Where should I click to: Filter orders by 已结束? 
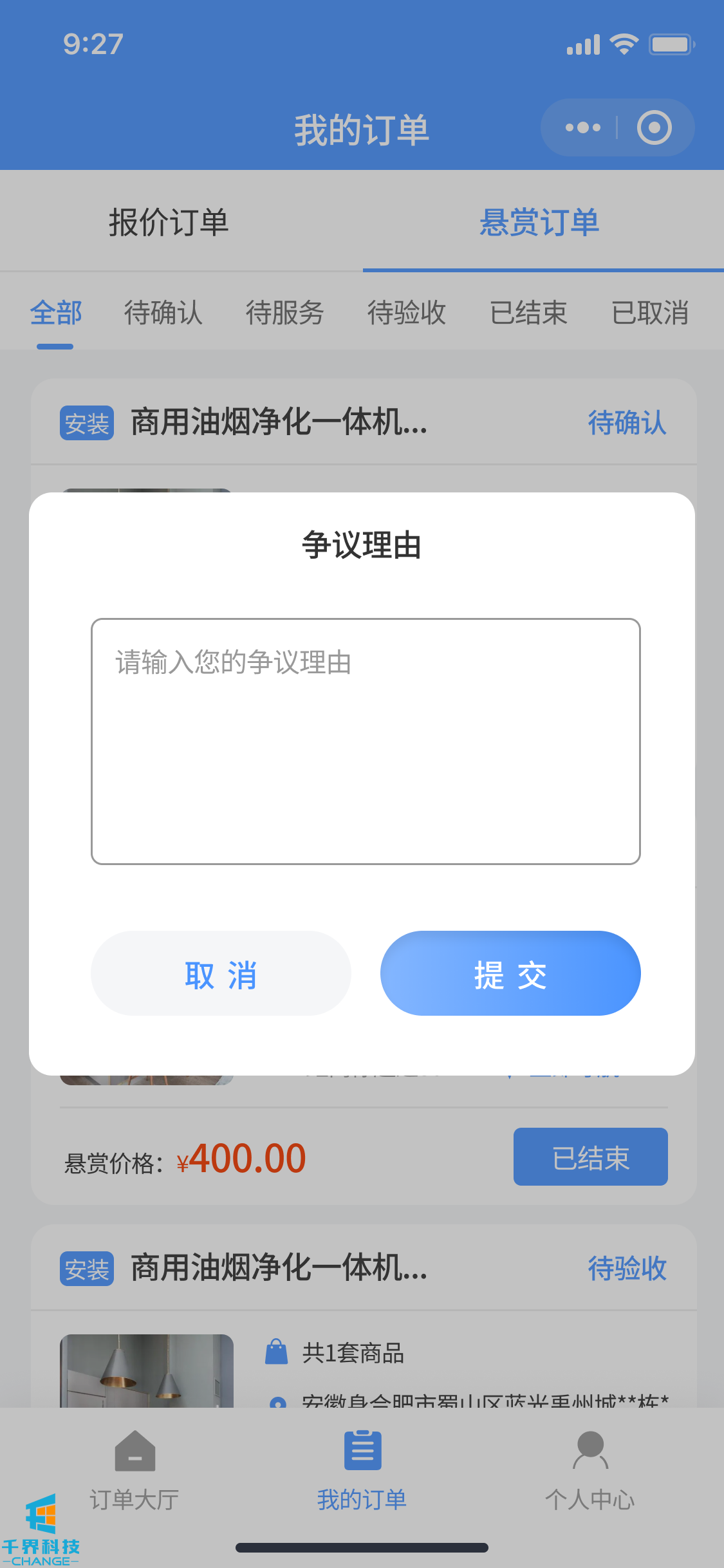(528, 313)
